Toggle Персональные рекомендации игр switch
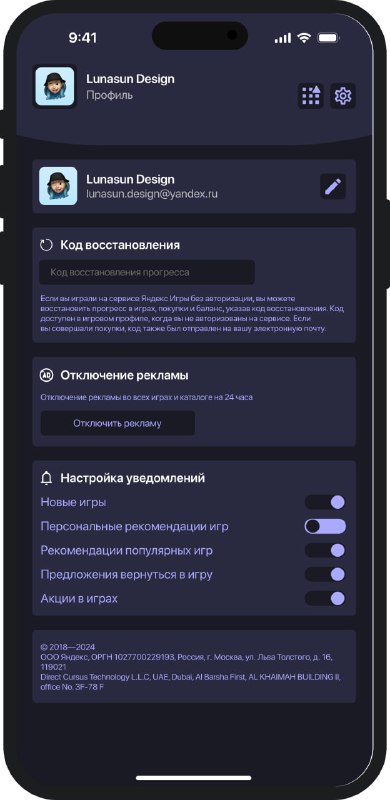390x800 pixels. coord(325,526)
